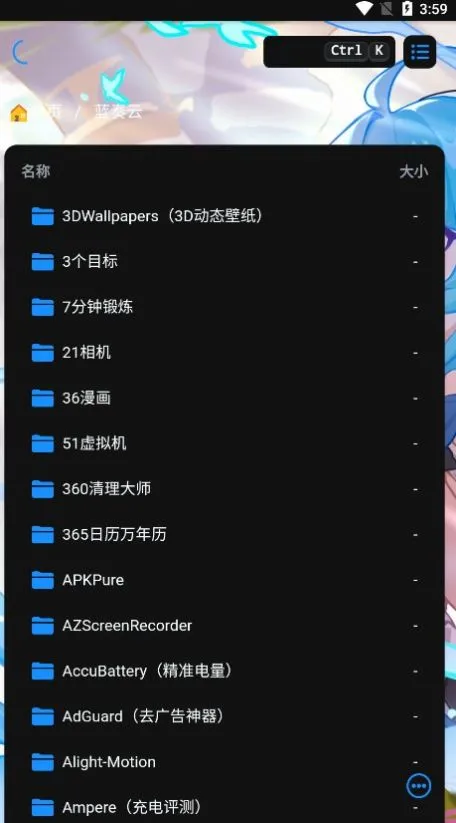Open the 365日历万年历 folder
Screen dimensions: 456x823
point(225,534)
